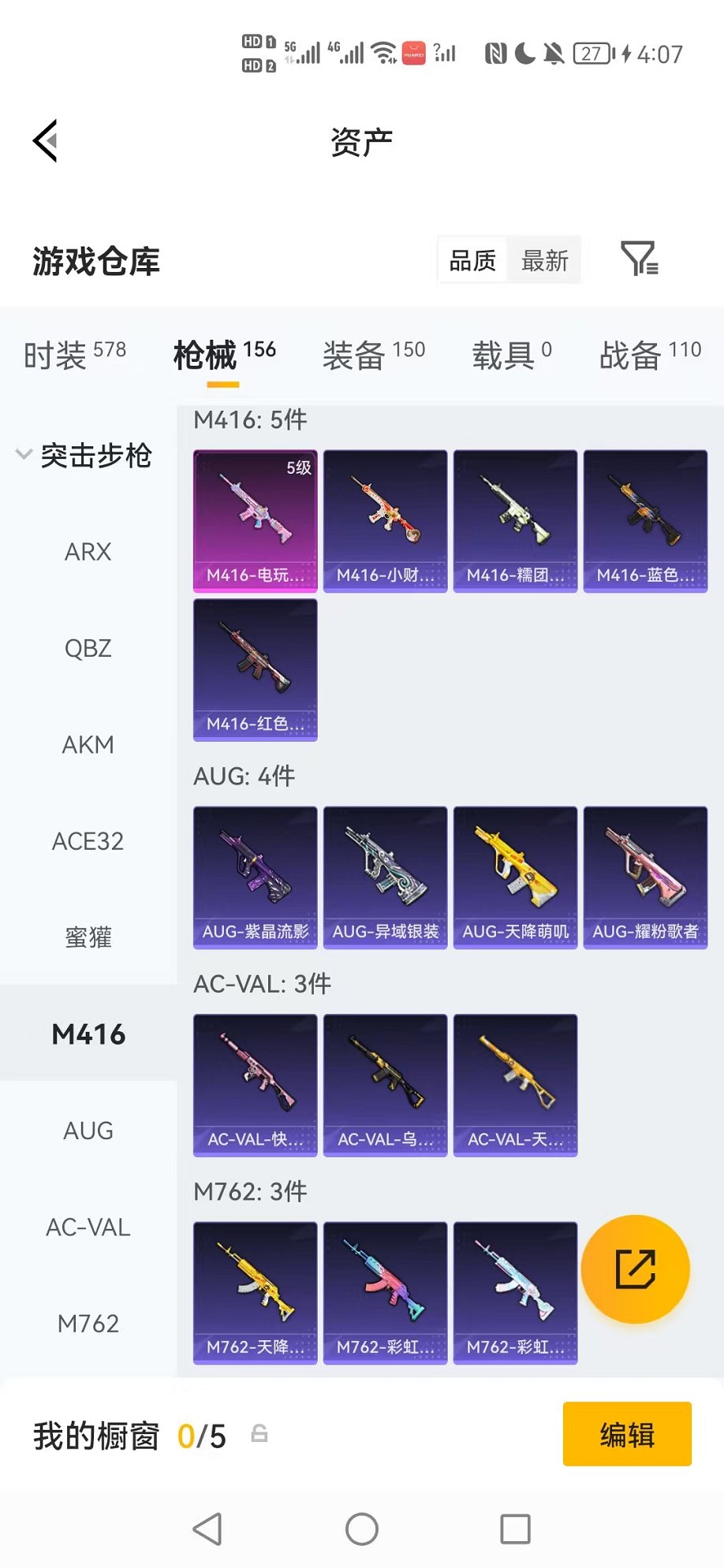Viewport: 724px width, 1568px height.
Task: Open the M416-电玩 level 5 skin
Action: pyautogui.click(x=255, y=520)
